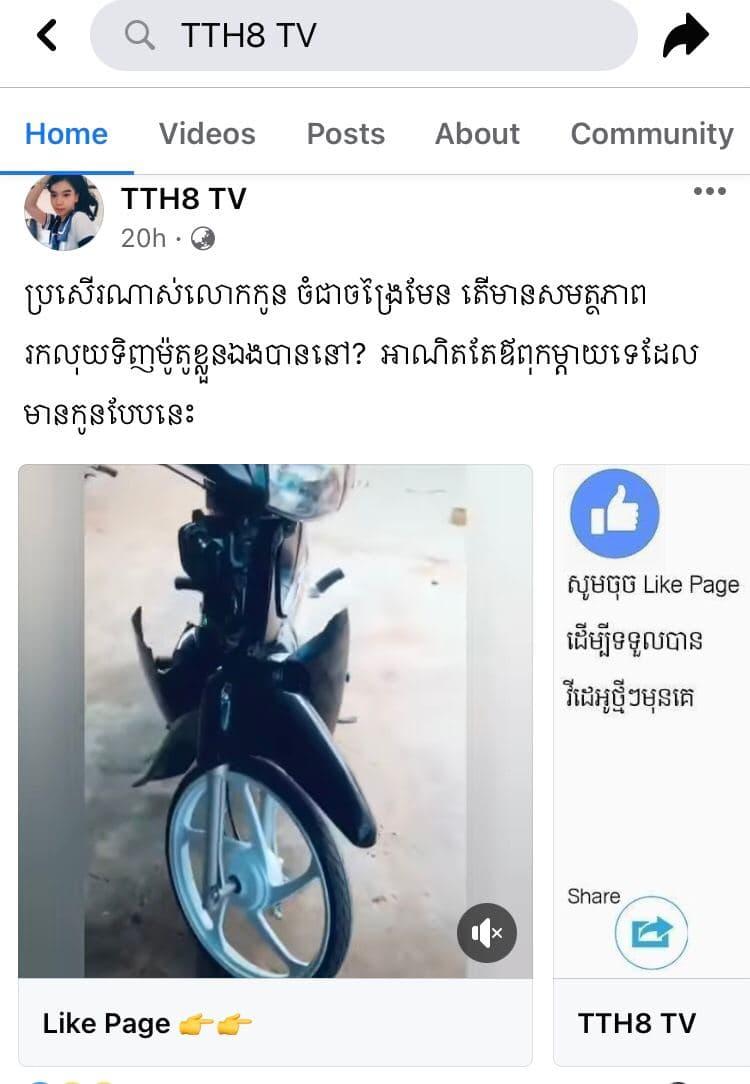Viewport: 750px width, 1084px height.
Task: Go back using the arrow icon
Action: click(x=47, y=36)
